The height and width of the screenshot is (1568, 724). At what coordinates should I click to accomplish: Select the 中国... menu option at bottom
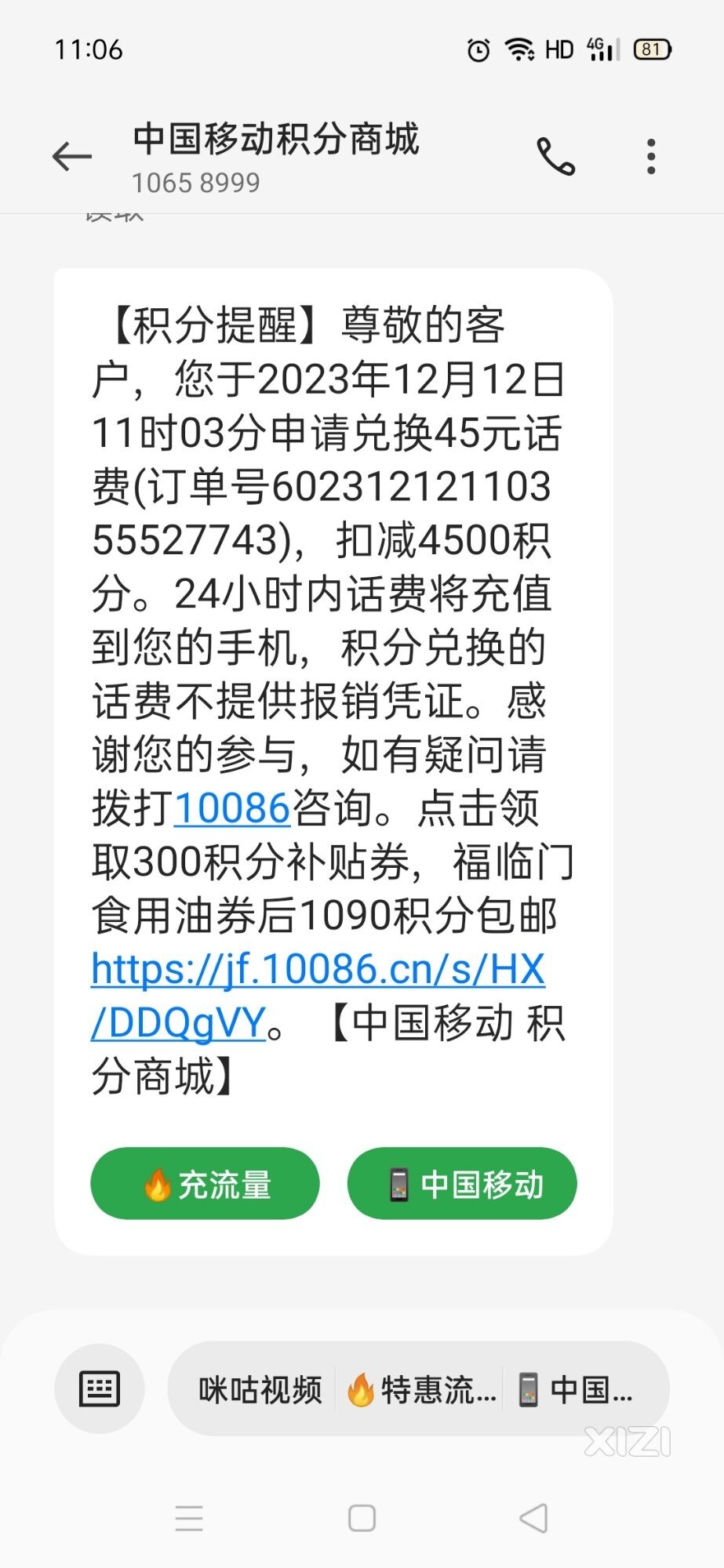pyautogui.click(x=576, y=1390)
